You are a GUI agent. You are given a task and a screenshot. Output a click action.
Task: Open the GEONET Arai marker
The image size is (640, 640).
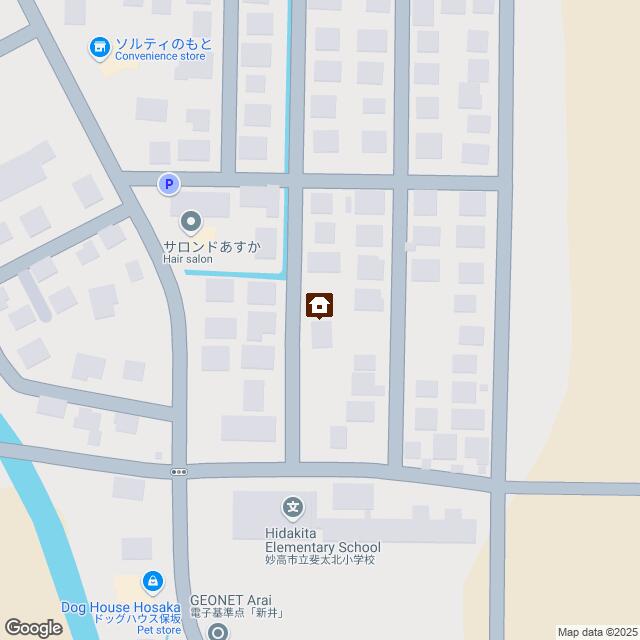click(219, 632)
